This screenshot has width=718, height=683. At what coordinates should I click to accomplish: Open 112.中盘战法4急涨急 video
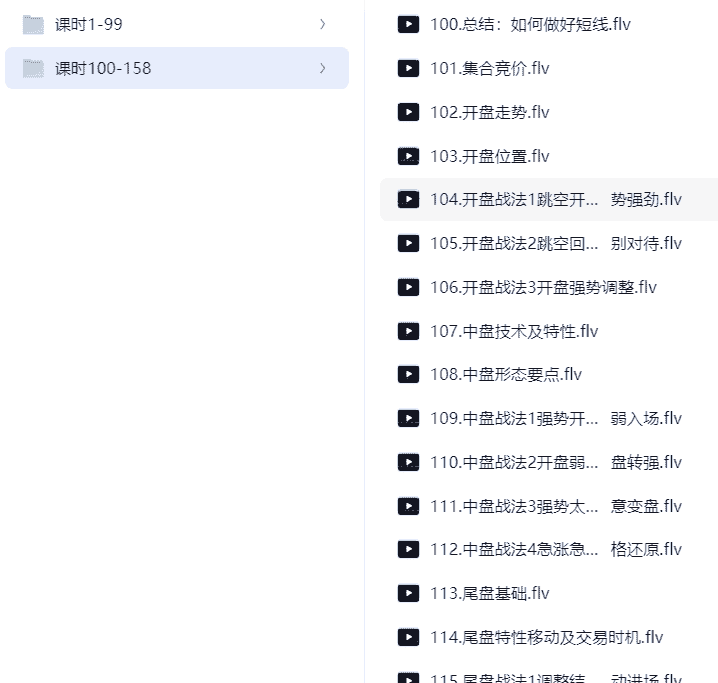coord(555,549)
